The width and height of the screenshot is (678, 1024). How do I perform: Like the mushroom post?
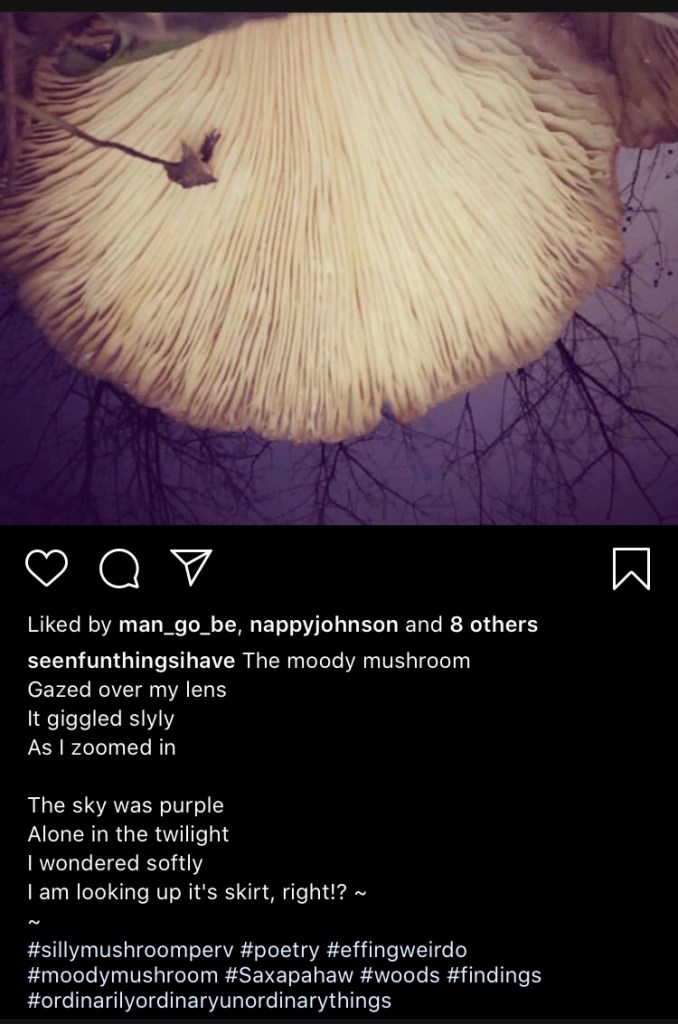coord(46,569)
